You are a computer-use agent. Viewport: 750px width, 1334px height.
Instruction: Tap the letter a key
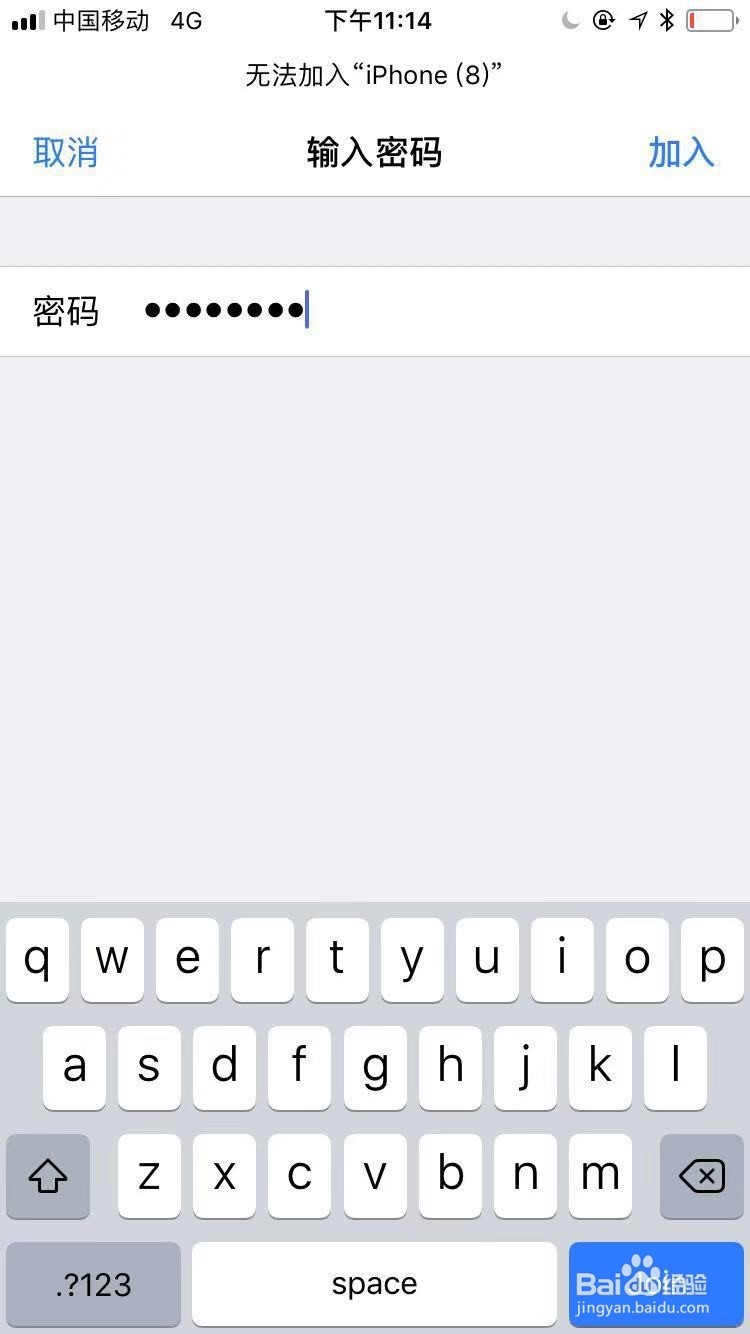tap(74, 1067)
